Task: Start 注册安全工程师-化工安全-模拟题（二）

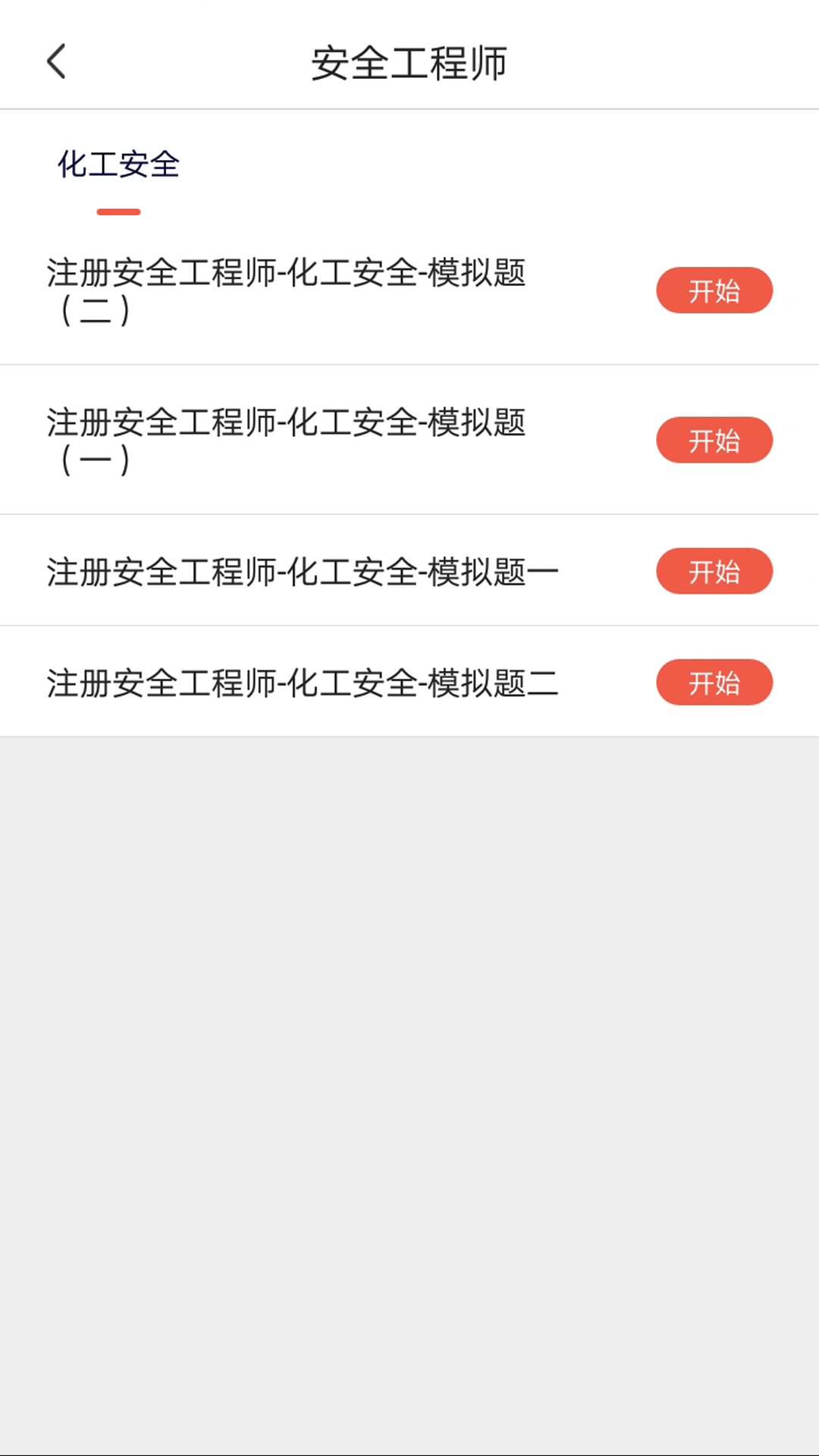Action: tap(714, 289)
